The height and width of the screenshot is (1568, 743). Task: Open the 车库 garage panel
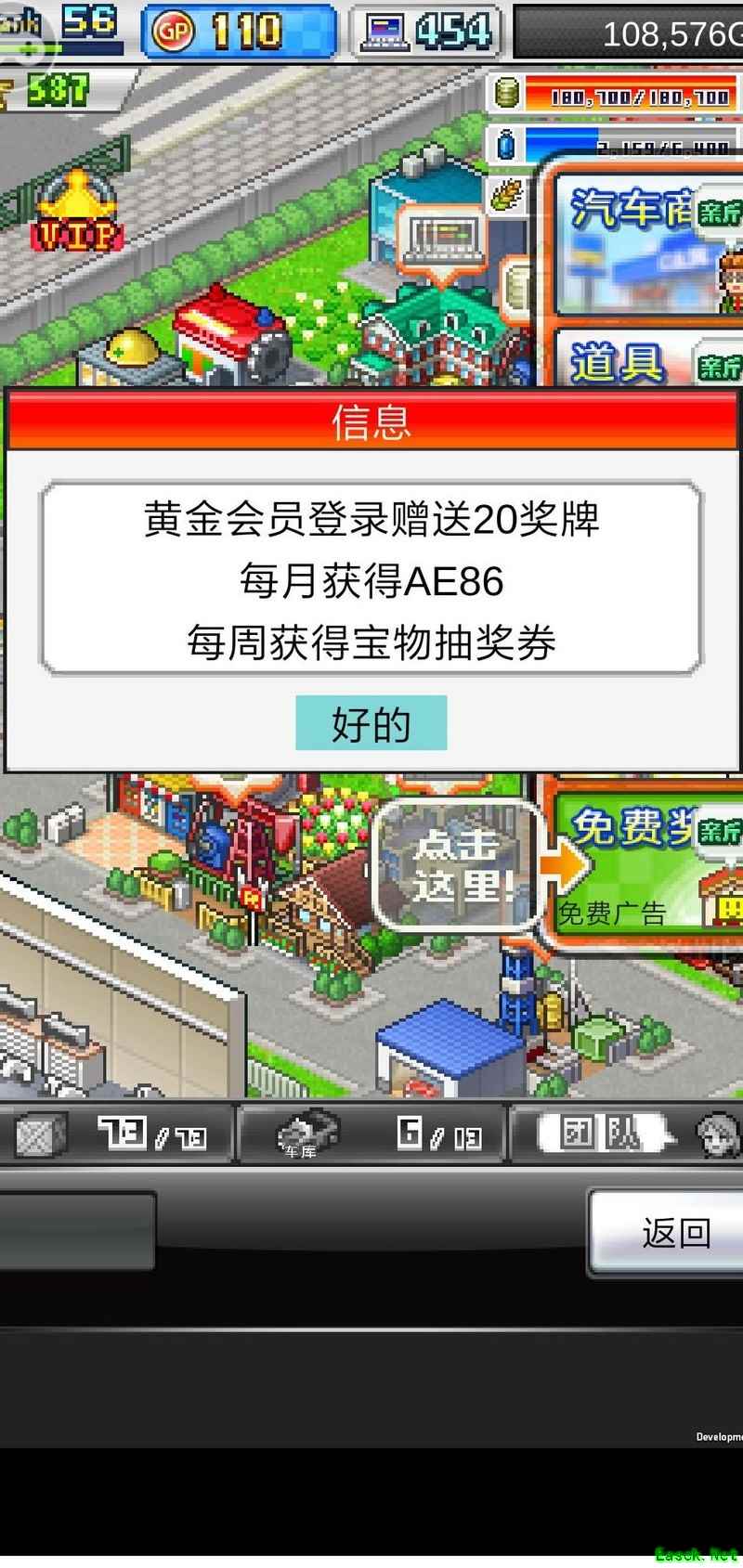click(x=370, y=1132)
